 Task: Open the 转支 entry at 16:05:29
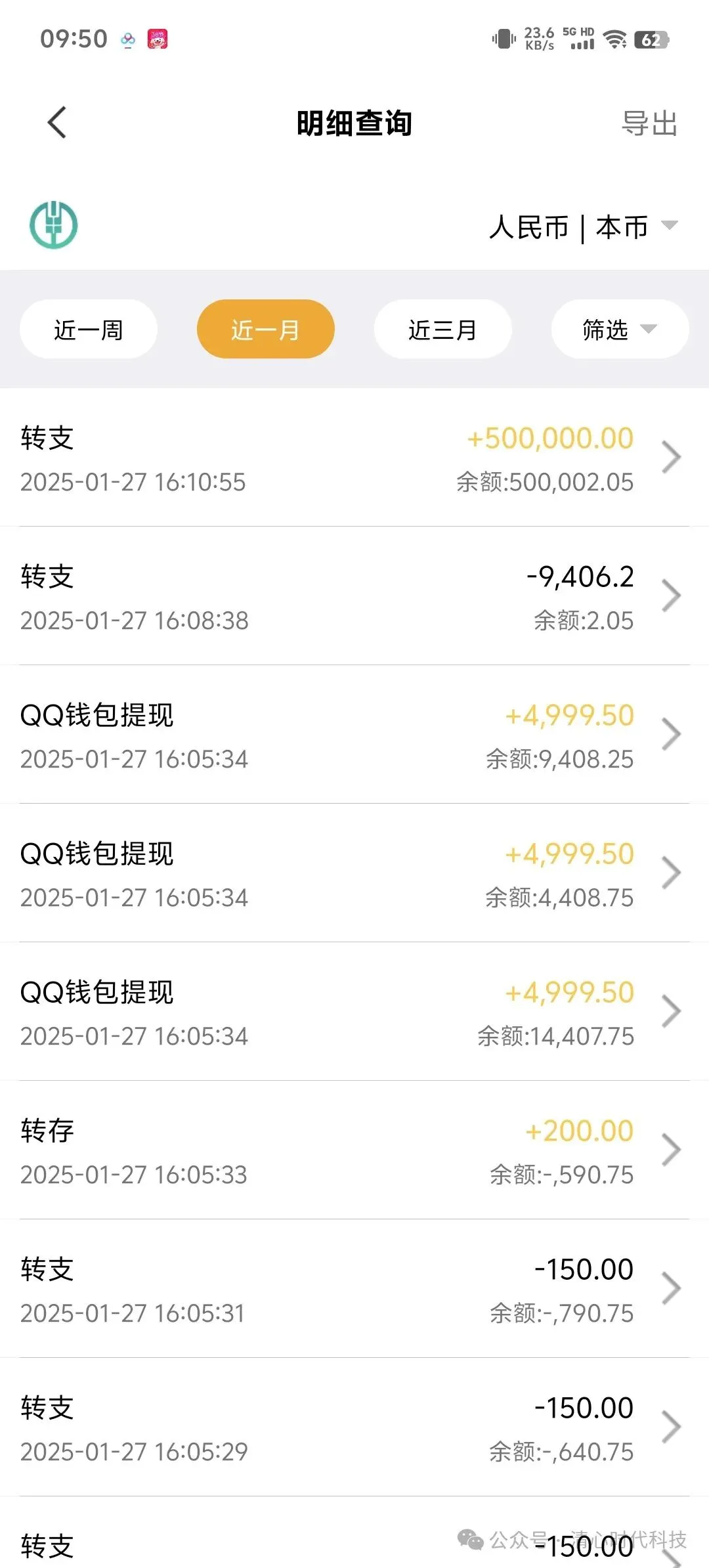click(354, 1428)
